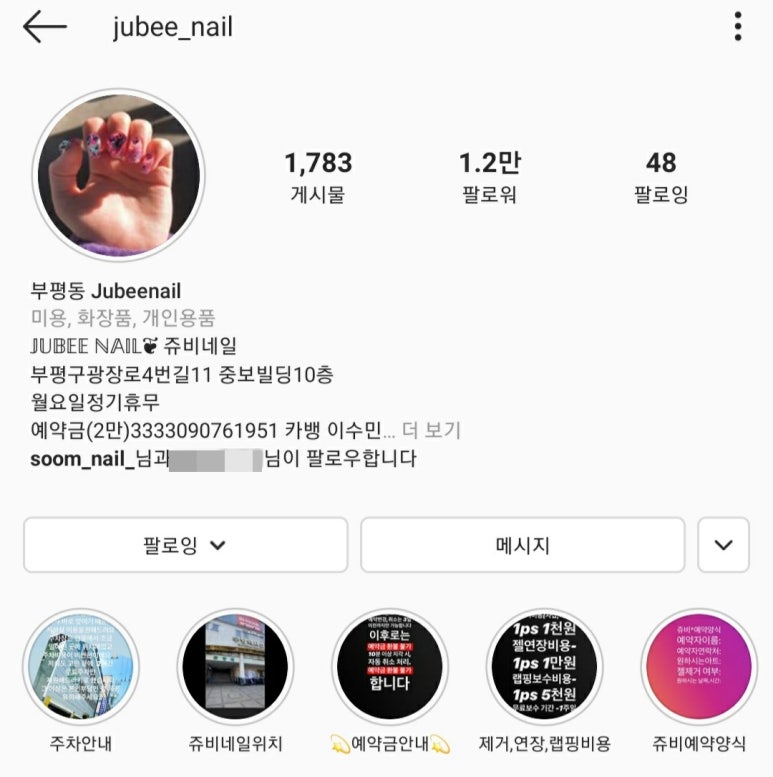773x777 pixels.
Task: Go back using the arrow icon
Action: click(x=44, y=27)
